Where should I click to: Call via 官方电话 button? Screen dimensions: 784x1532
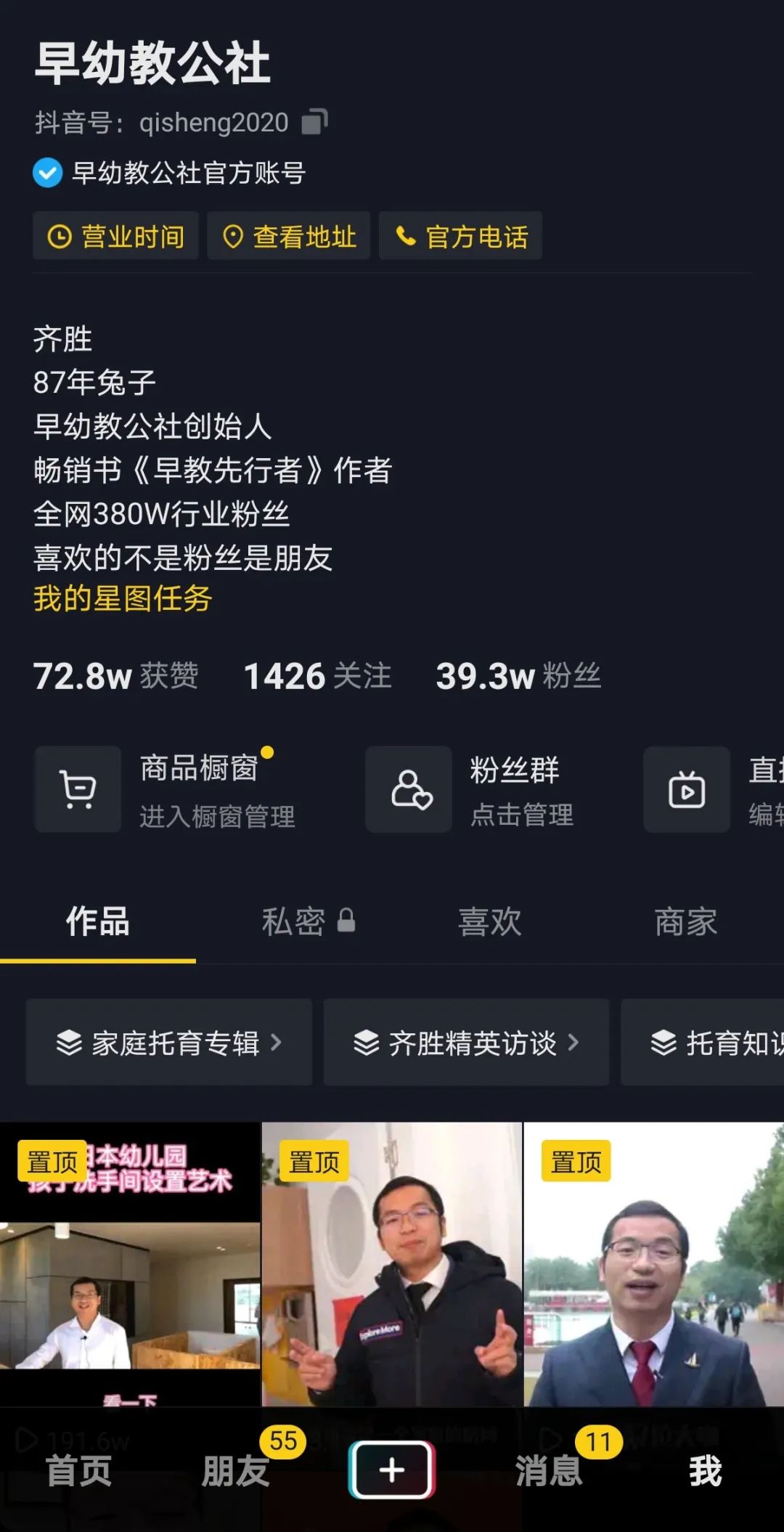460,236
